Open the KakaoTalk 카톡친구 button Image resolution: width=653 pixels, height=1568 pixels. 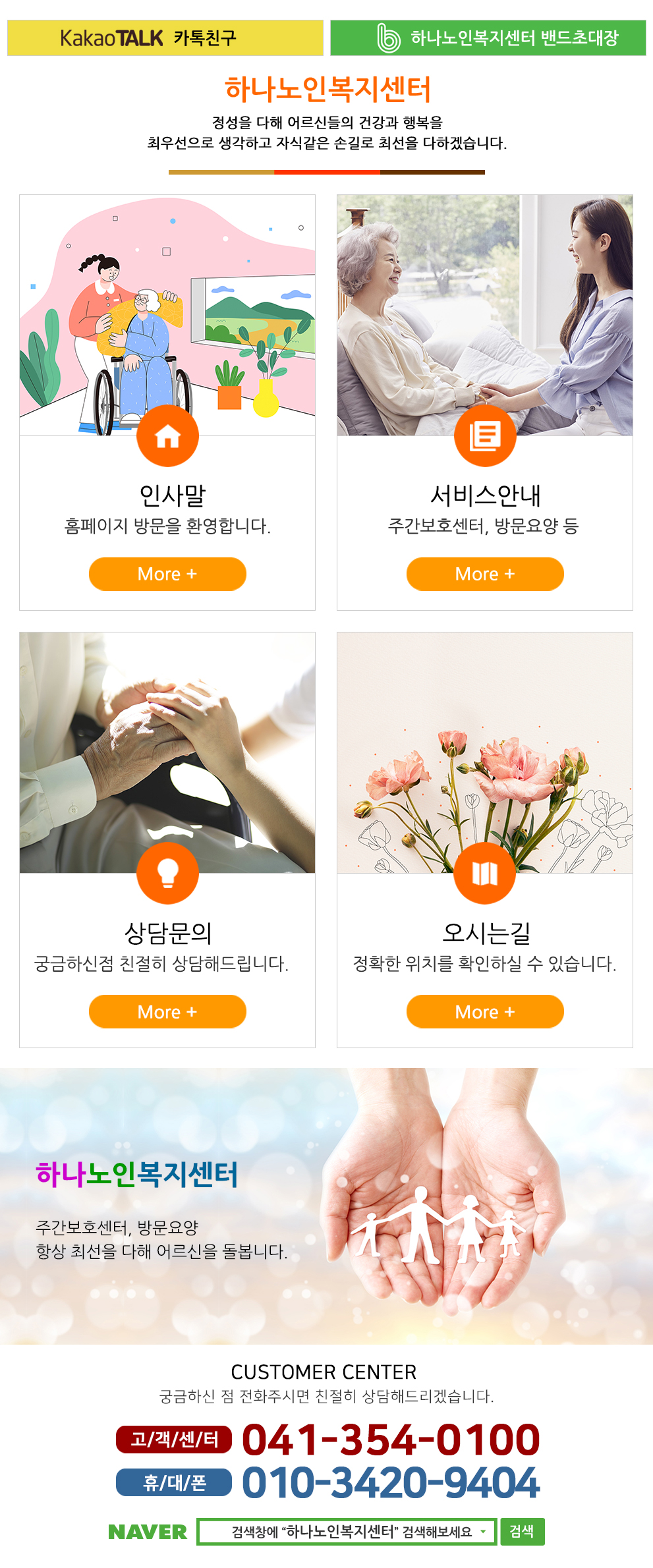[x=165, y=38]
